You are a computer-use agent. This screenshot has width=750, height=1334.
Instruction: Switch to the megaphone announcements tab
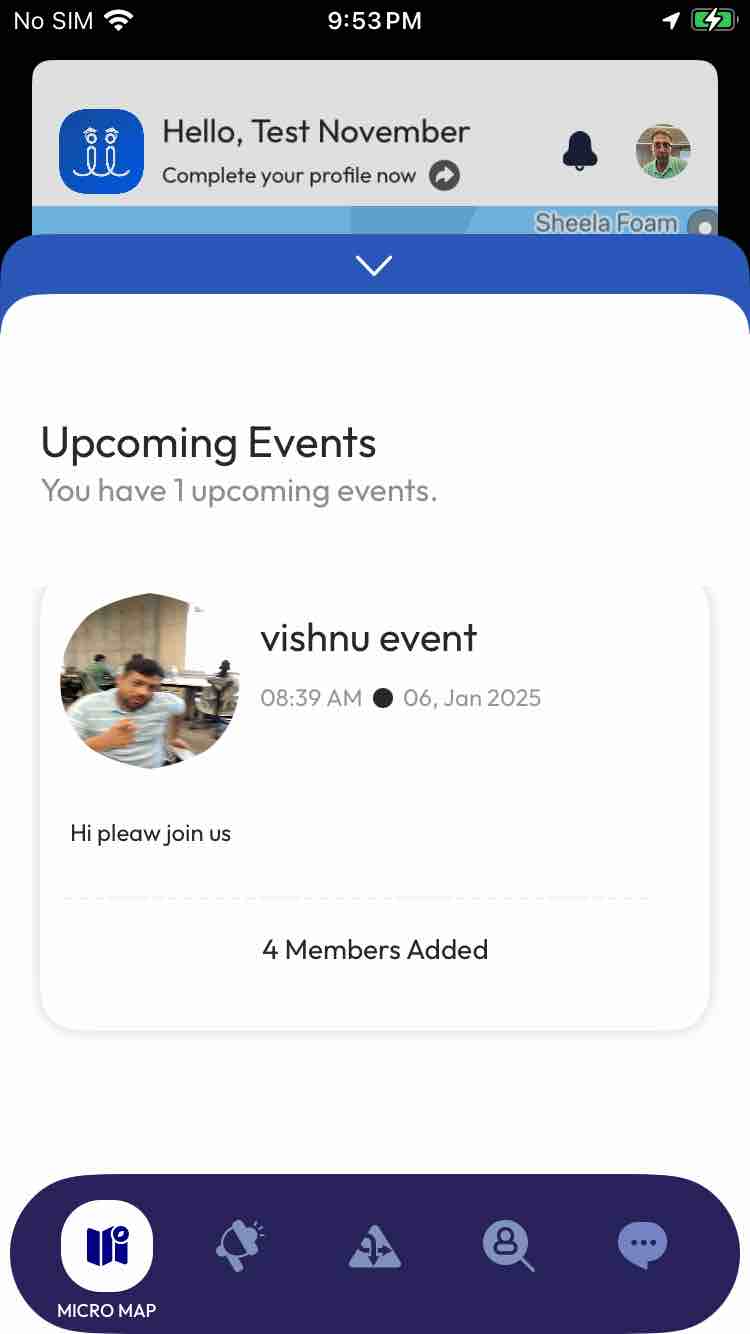[x=241, y=1245]
